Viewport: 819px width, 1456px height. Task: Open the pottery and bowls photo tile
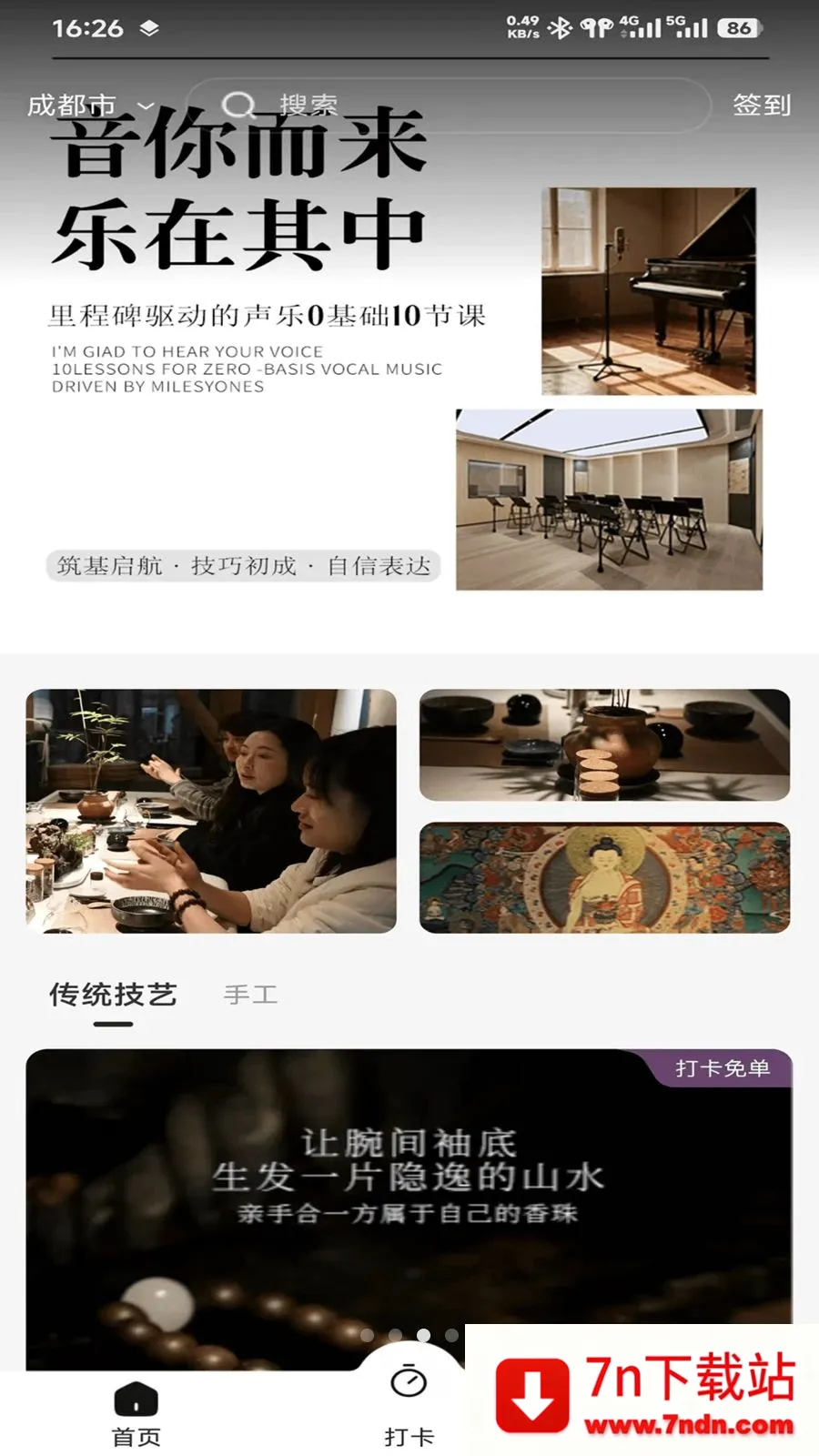click(x=604, y=745)
